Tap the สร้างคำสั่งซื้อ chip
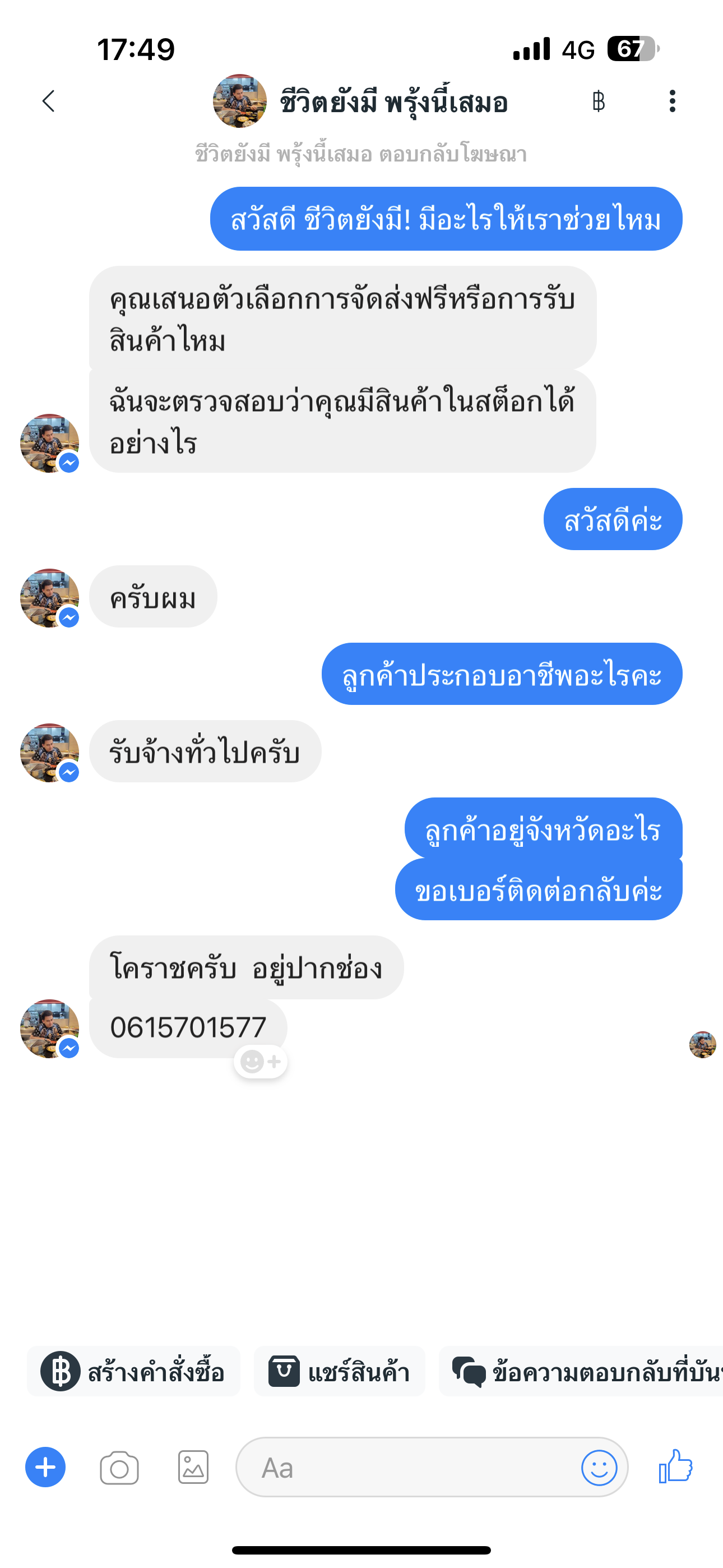The height and width of the screenshot is (1568, 723). 134,1372
